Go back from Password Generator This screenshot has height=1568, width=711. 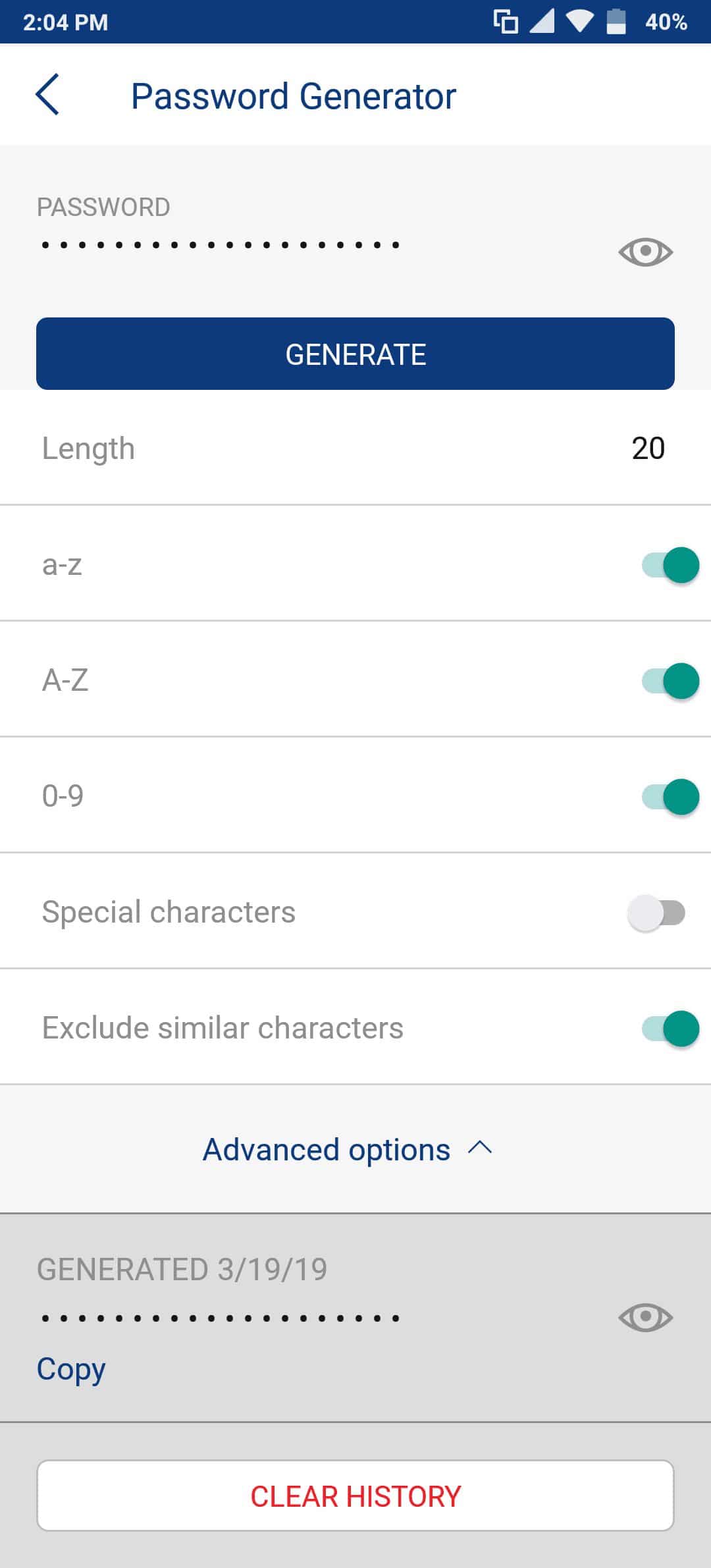point(47,95)
